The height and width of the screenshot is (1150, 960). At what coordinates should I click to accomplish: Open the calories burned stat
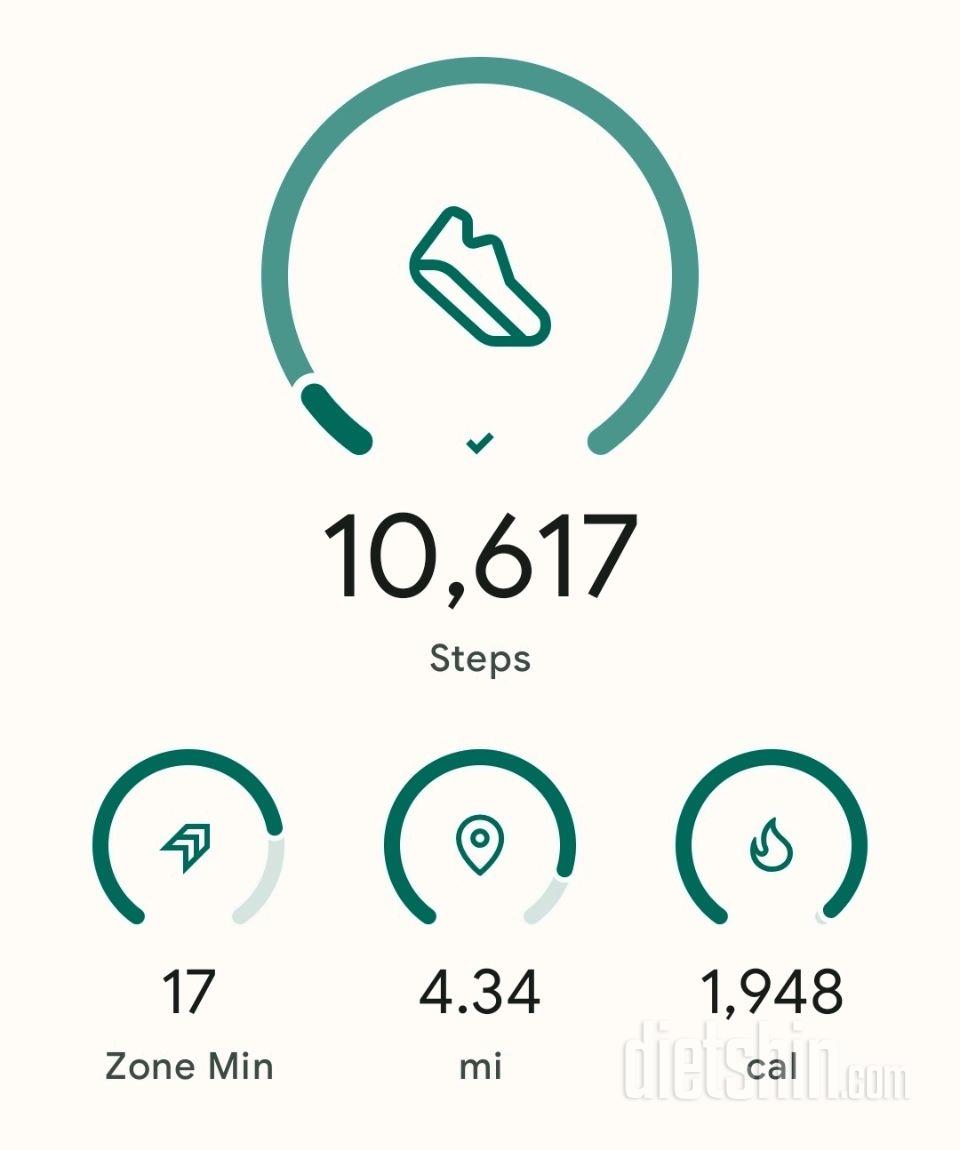pyautogui.click(x=771, y=845)
